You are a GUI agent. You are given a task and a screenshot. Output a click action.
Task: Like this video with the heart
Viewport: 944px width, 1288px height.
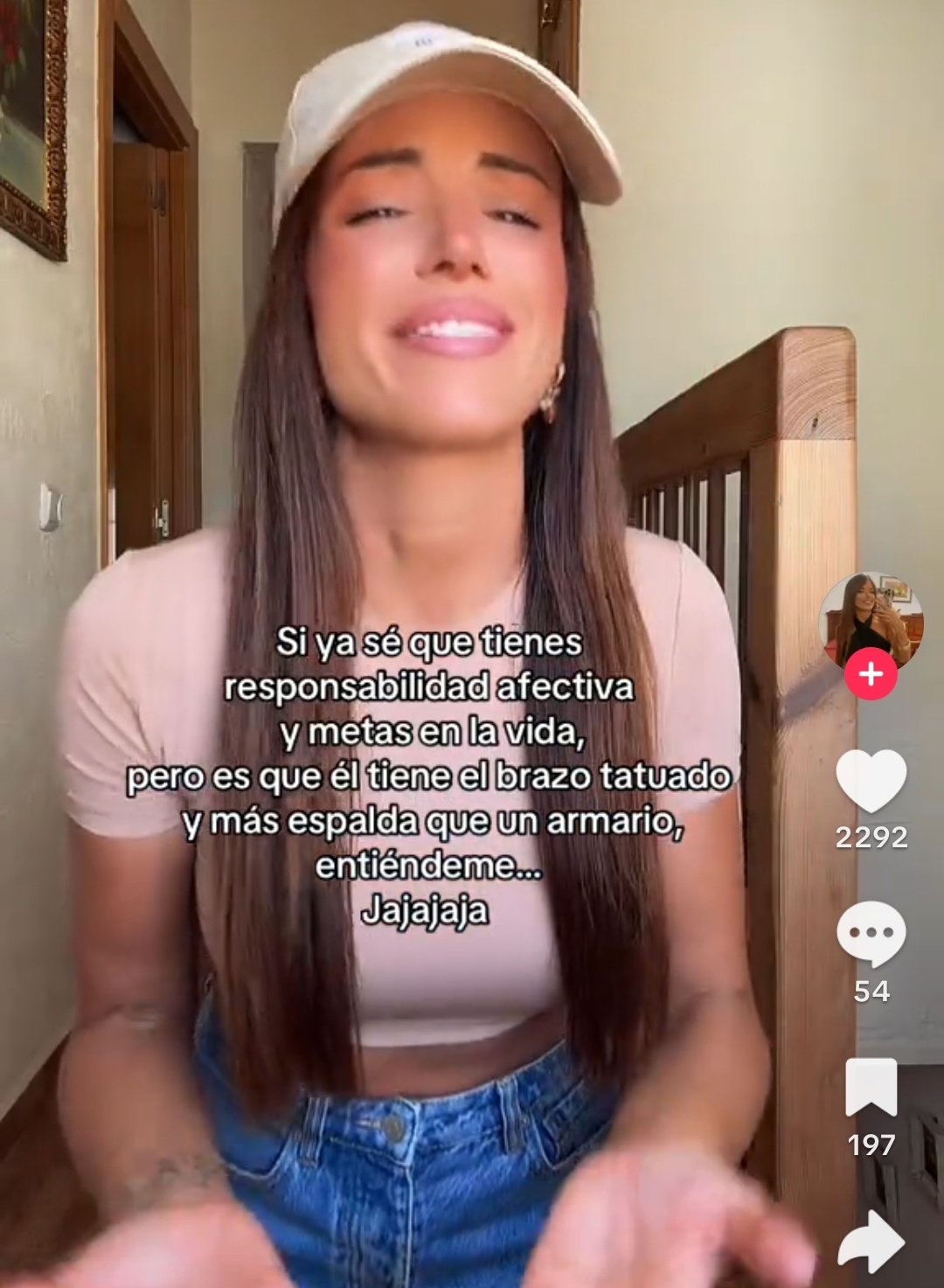[x=871, y=781]
